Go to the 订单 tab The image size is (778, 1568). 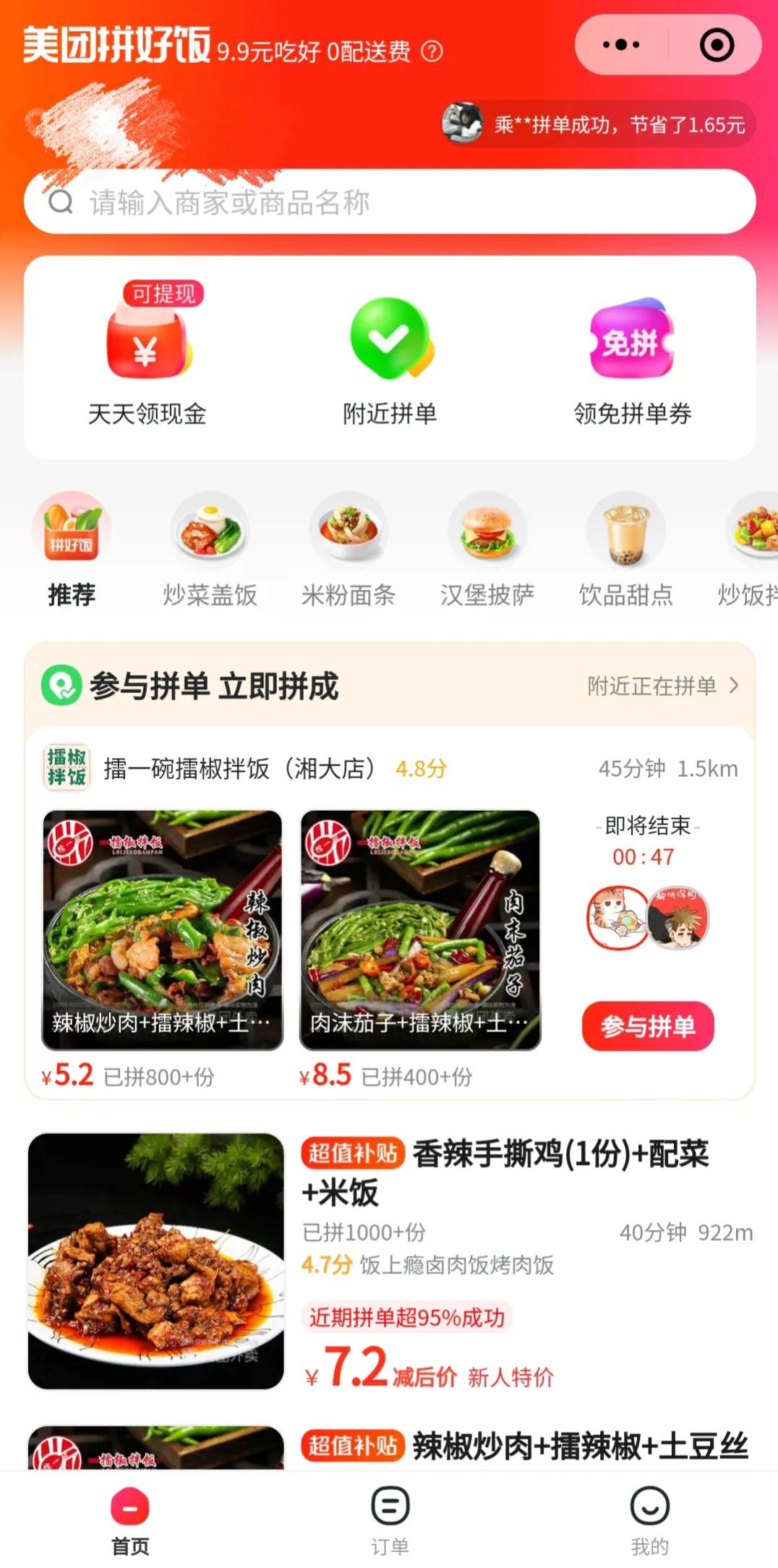point(390,1520)
